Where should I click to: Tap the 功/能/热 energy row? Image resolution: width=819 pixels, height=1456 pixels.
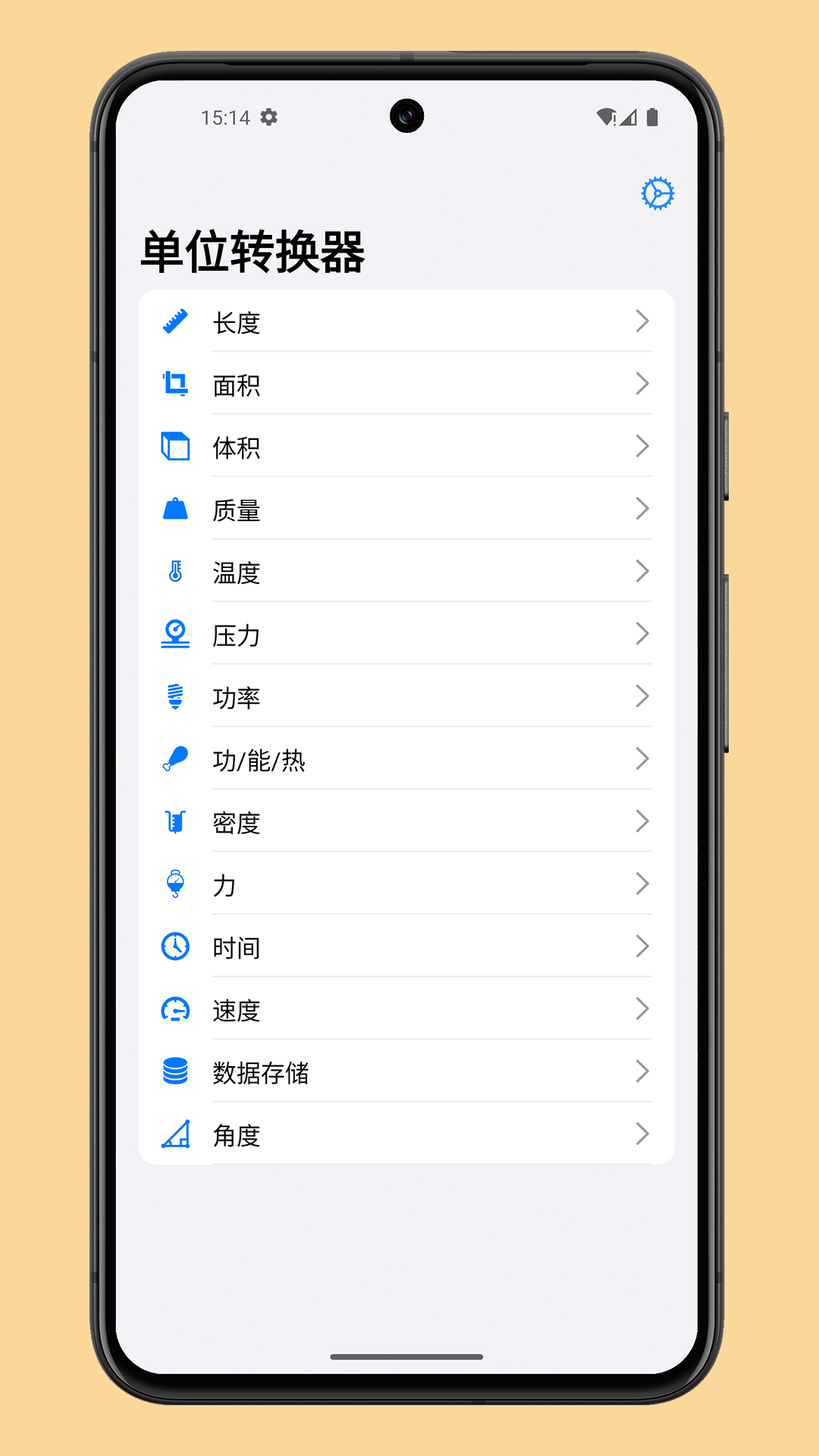406,760
